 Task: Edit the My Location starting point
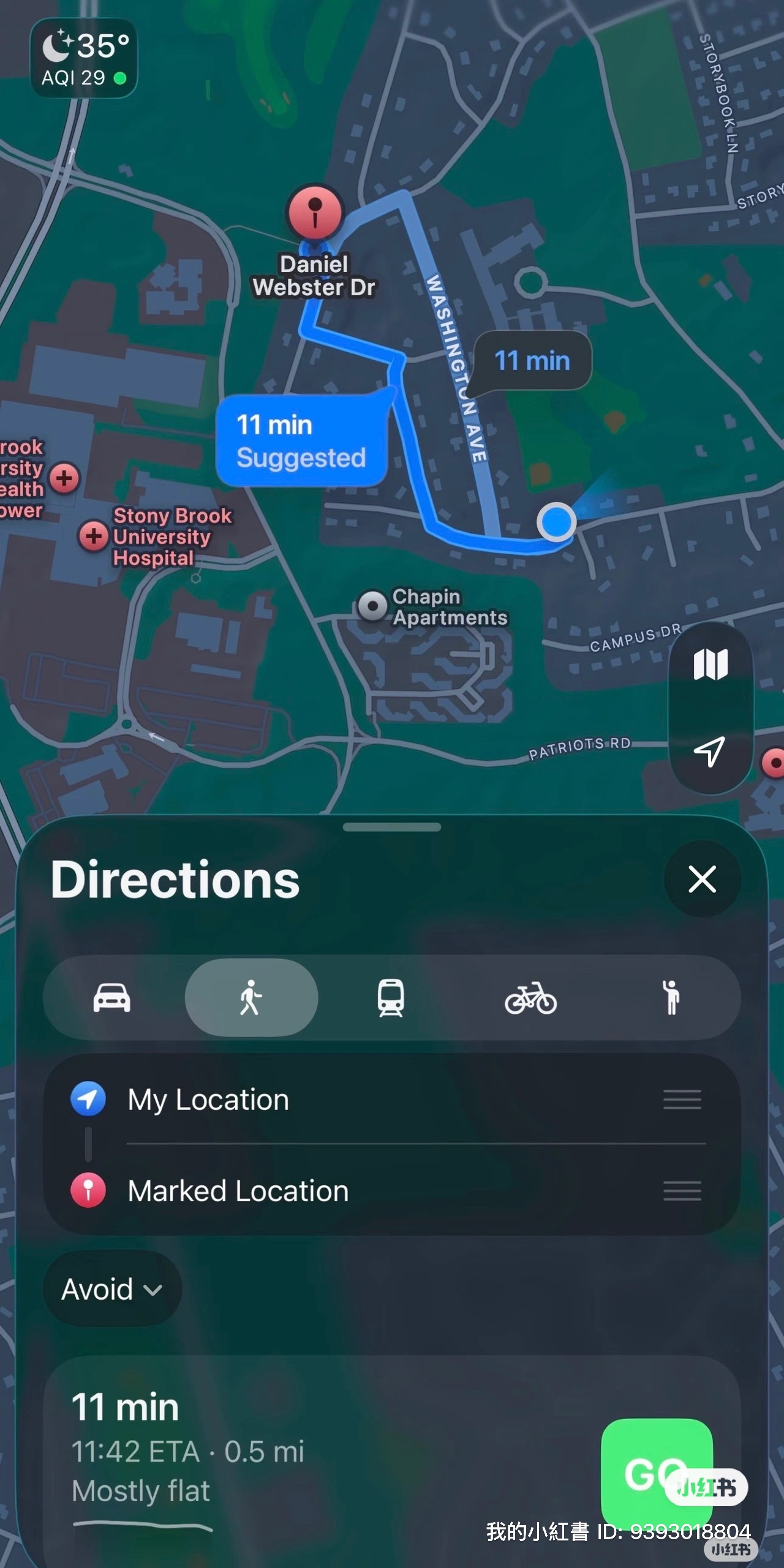(x=208, y=1099)
